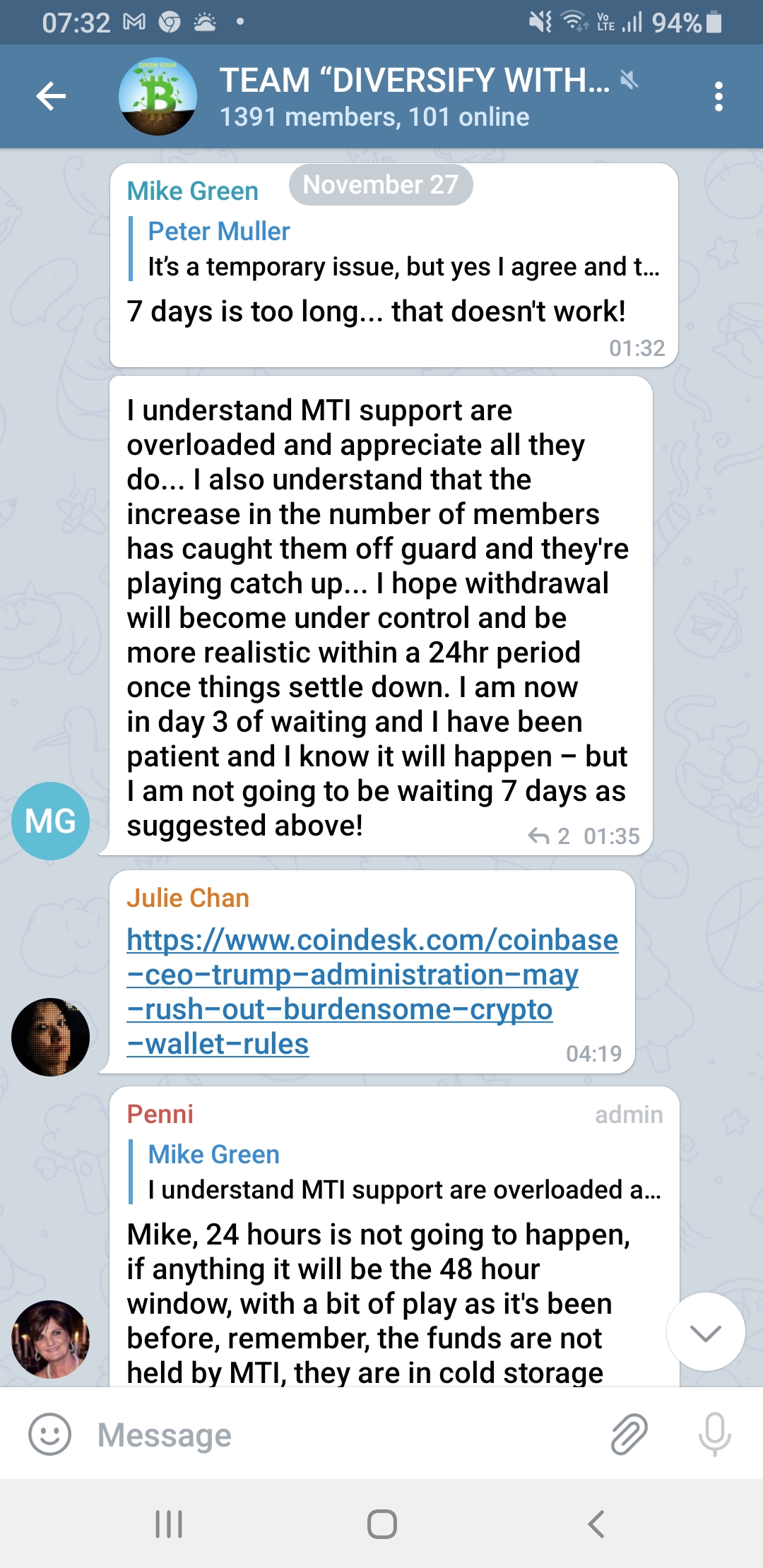
Task: Go to the home screen
Action: pyautogui.click(x=381, y=1524)
